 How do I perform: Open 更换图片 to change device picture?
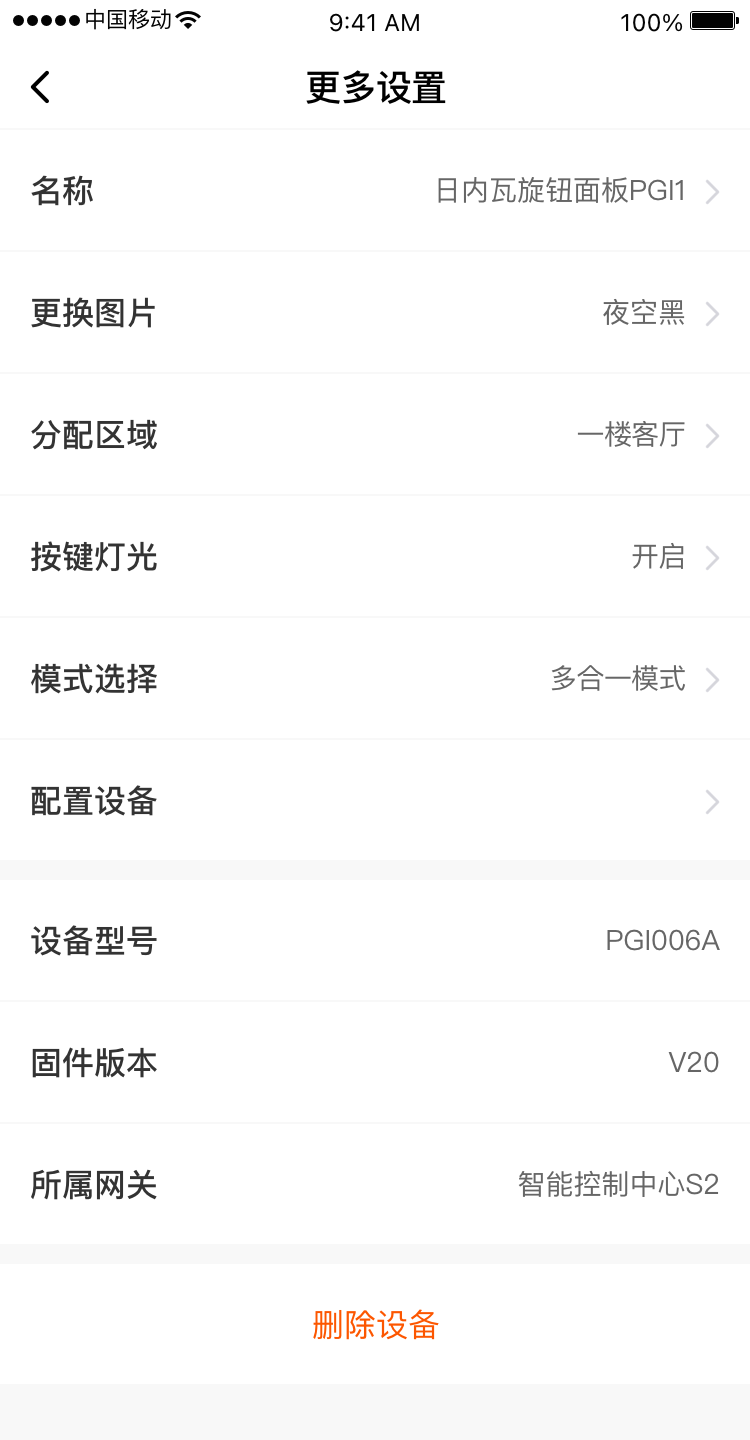click(375, 313)
